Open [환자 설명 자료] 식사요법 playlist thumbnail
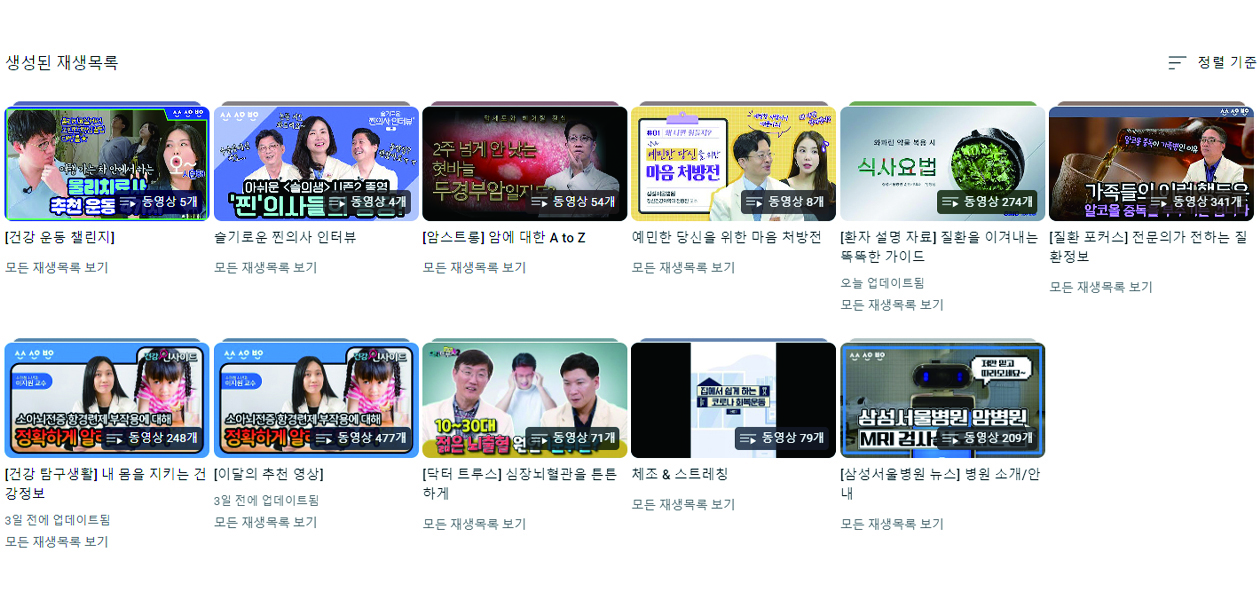The width and height of the screenshot is (1260, 601). click(942, 163)
